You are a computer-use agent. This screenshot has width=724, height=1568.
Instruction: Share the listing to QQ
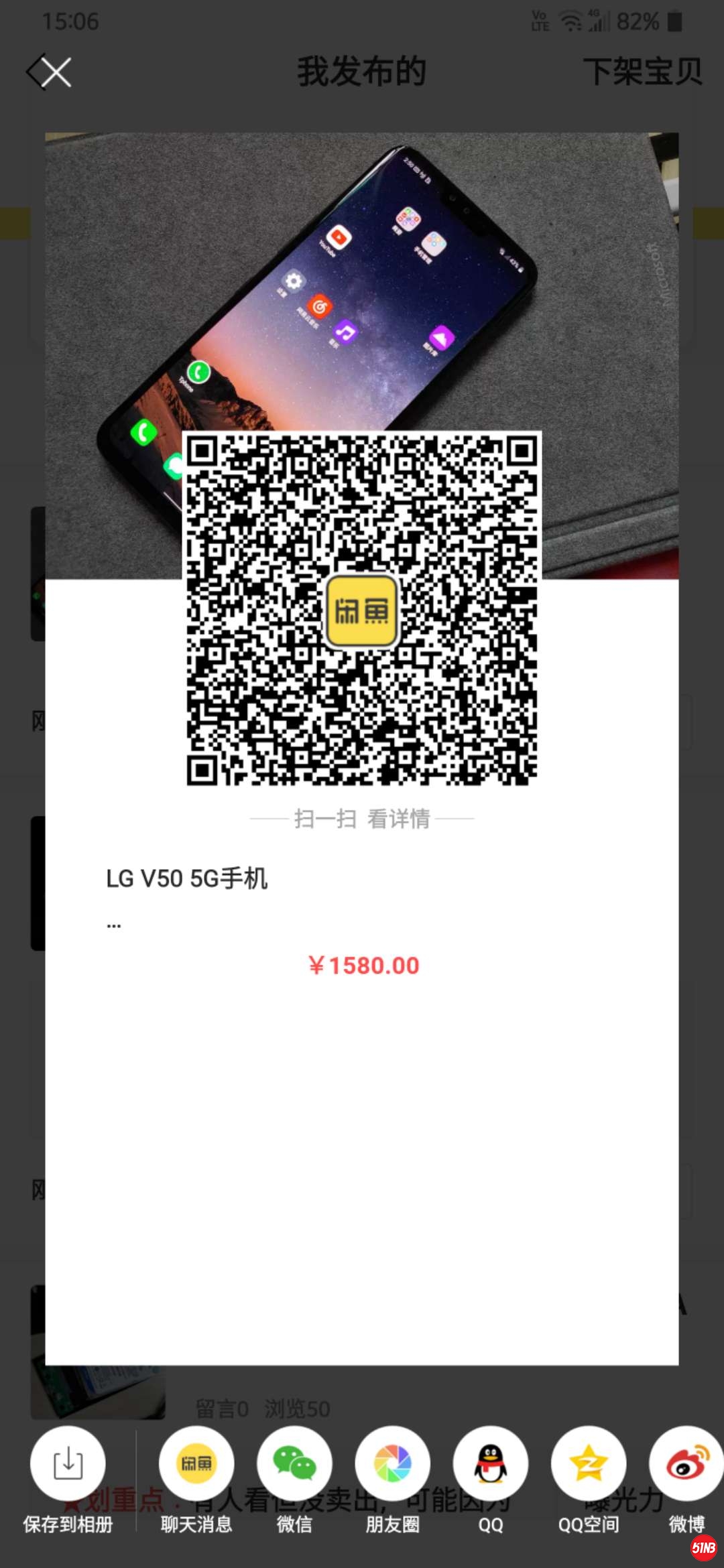point(490,1464)
